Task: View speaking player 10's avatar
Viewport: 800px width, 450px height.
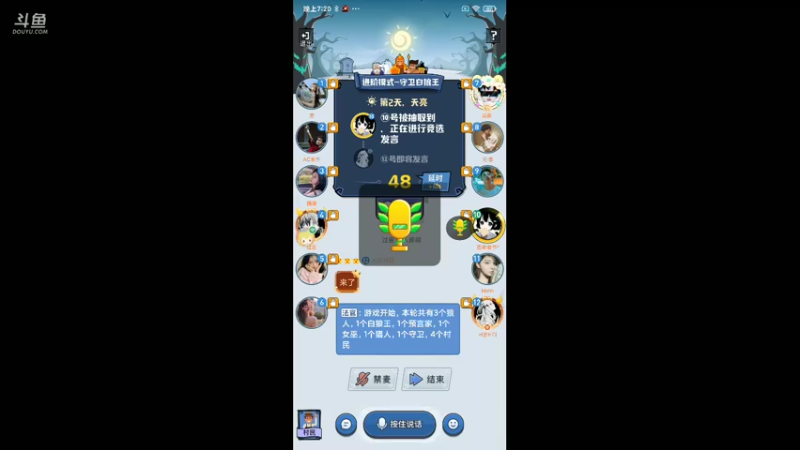Action: pyautogui.click(x=487, y=225)
